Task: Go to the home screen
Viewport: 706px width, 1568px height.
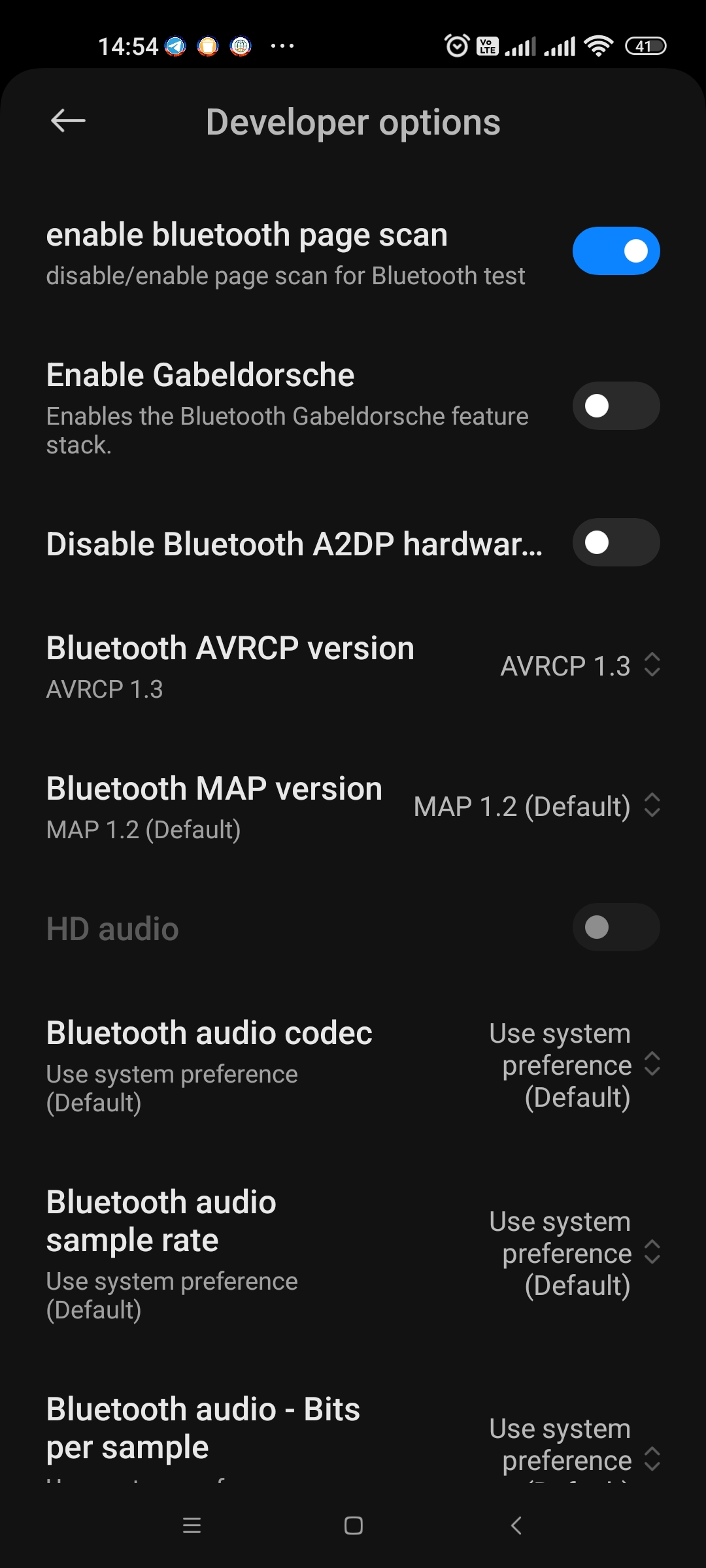Action: [x=353, y=1526]
